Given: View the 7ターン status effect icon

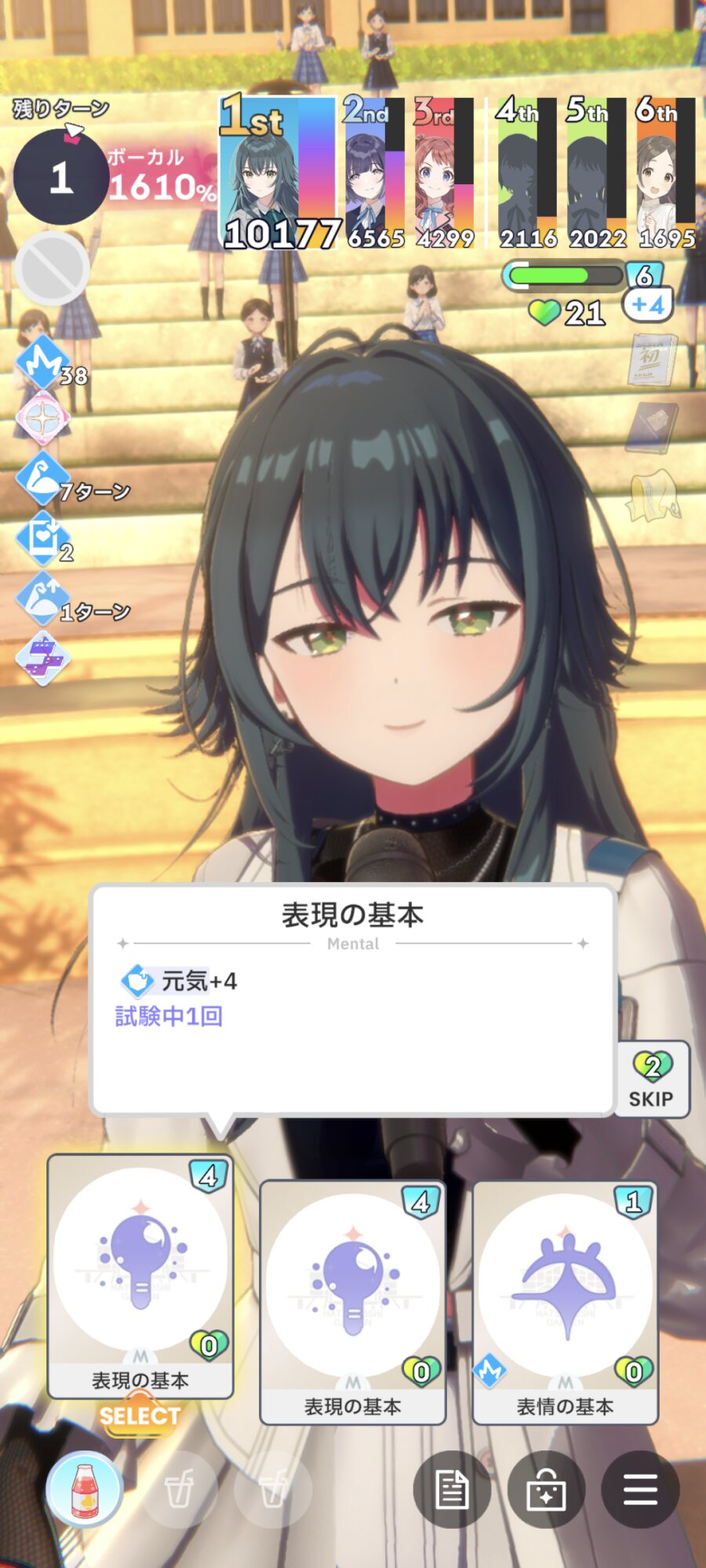Looking at the screenshot, I should 43,478.
